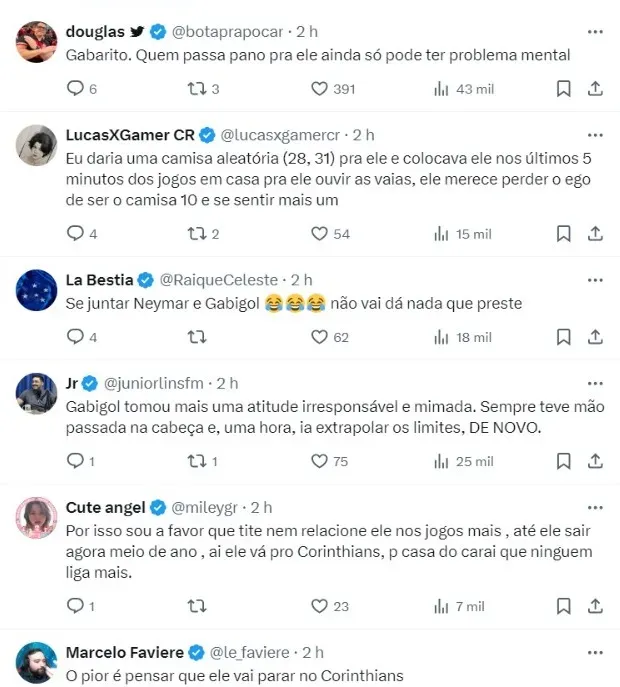
Task: Like La Bestia's tweet about Neymar
Action: click(320, 337)
